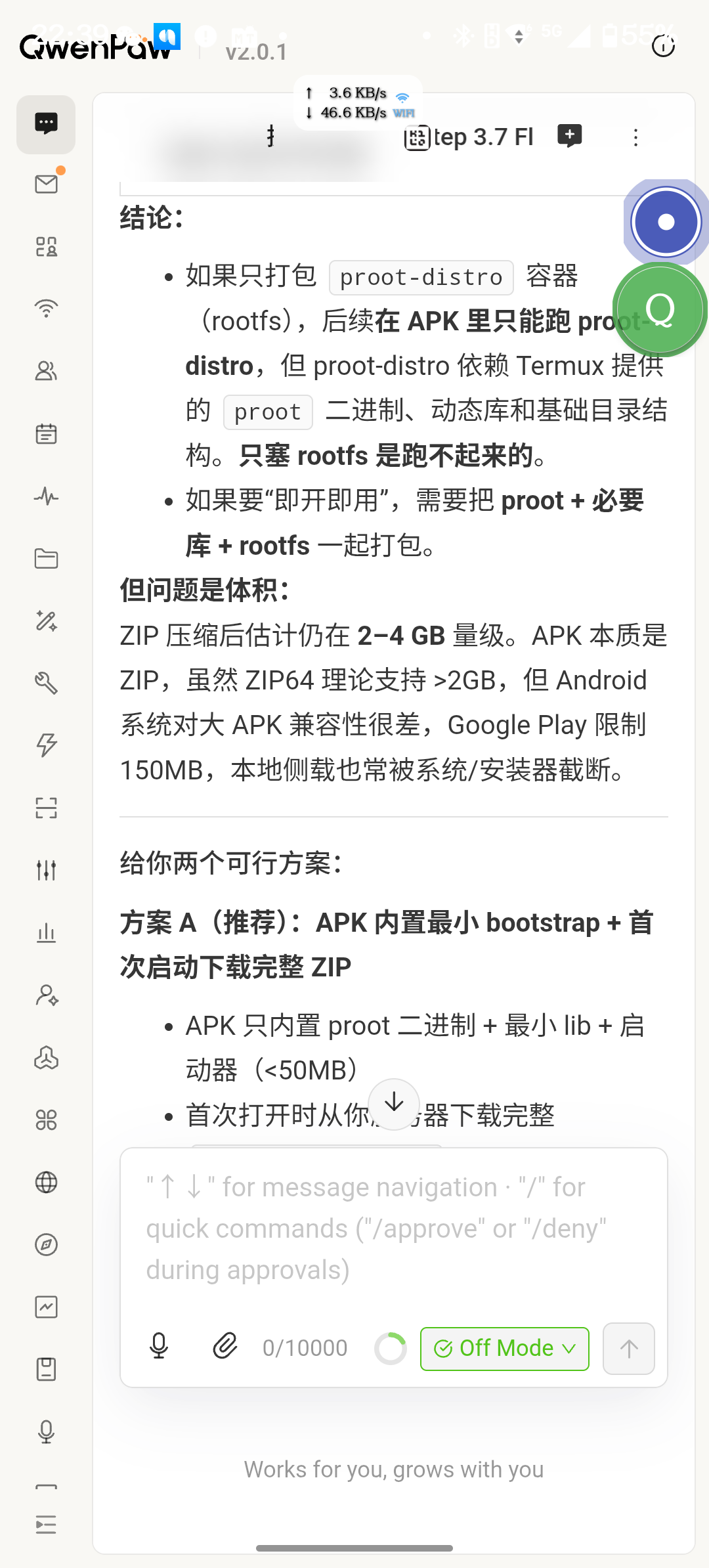The image size is (709, 1568).
Task: Attach a file with the paperclip
Action: (225, 1347)
